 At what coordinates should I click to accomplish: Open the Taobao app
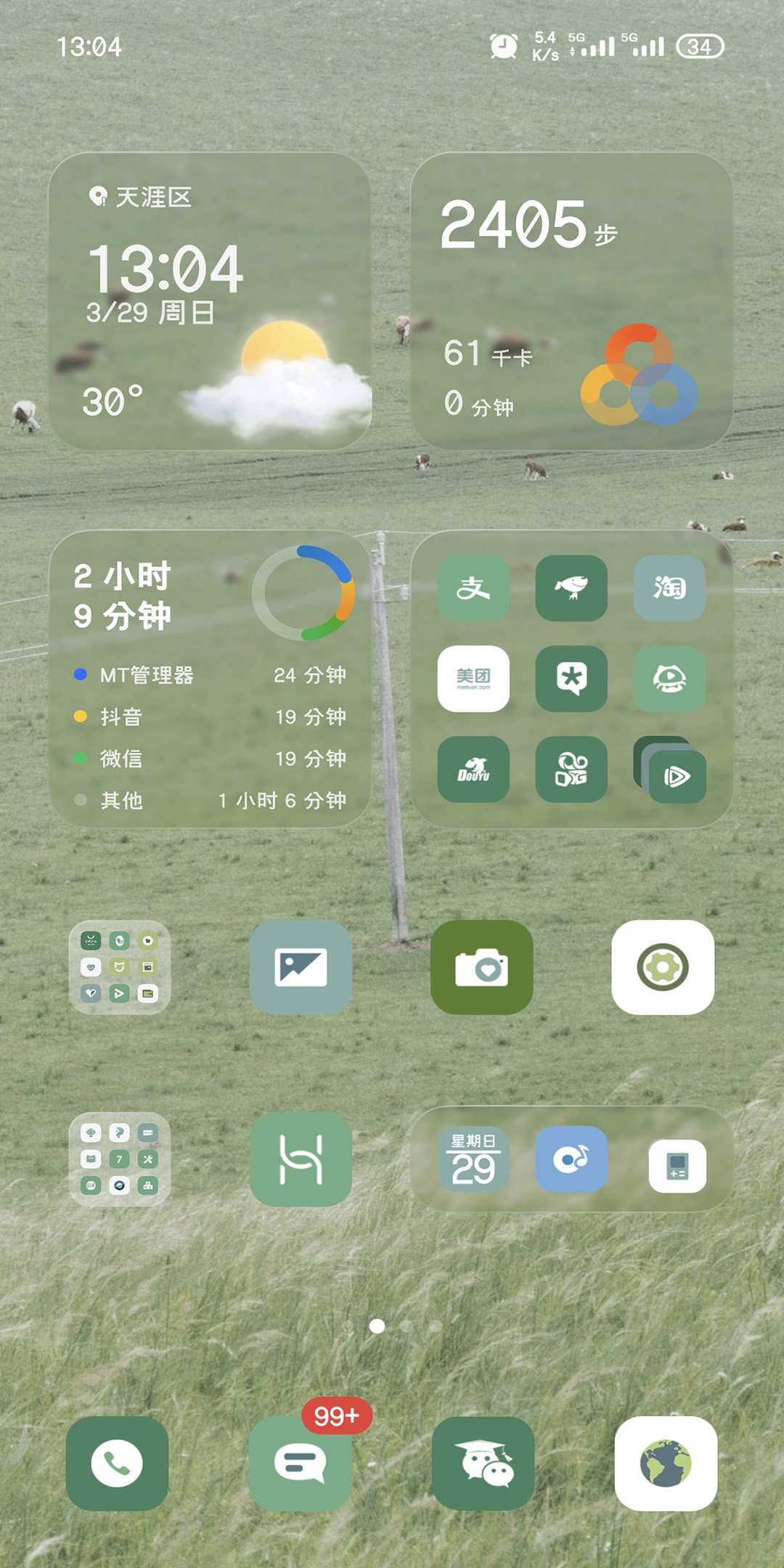[669, 588]
